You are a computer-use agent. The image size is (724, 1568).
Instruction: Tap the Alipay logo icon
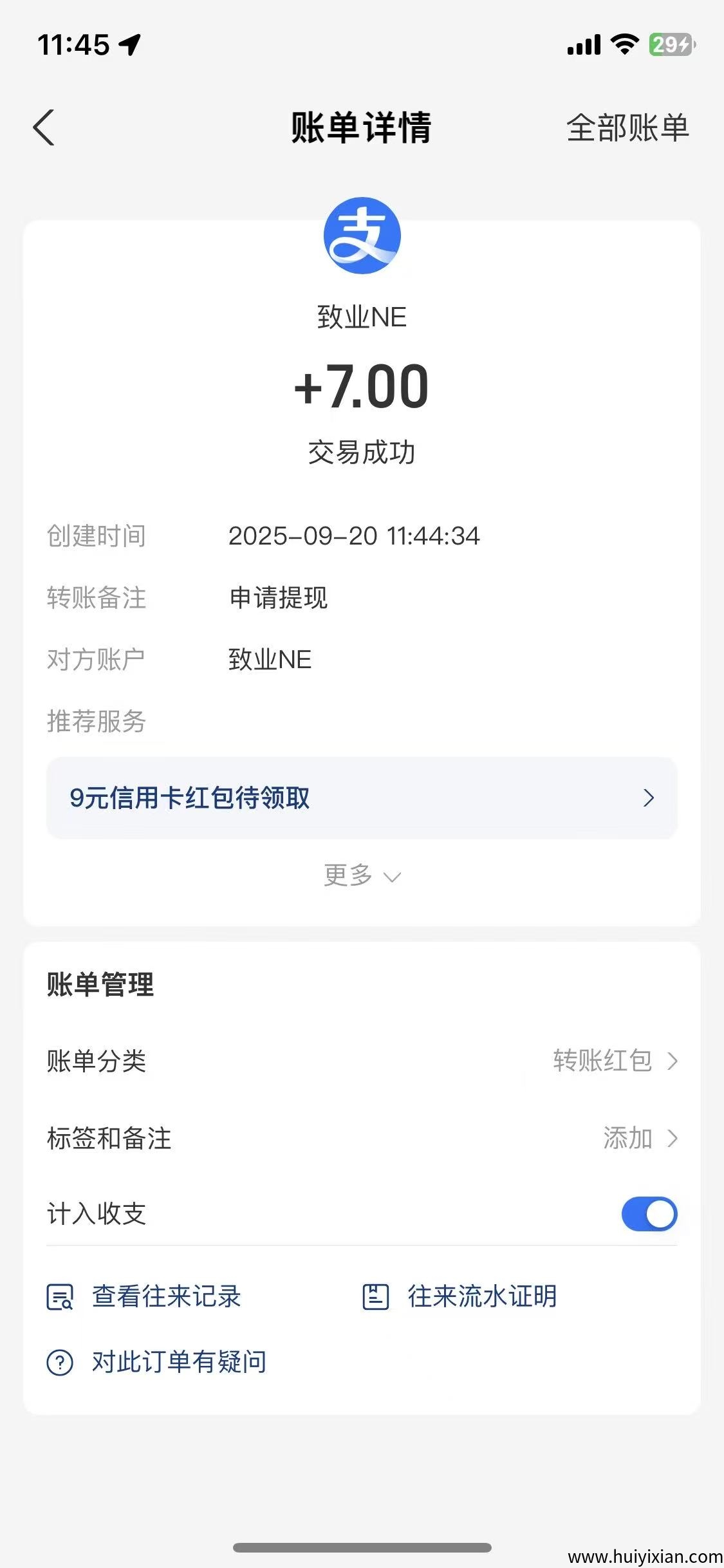click(362, 235)
